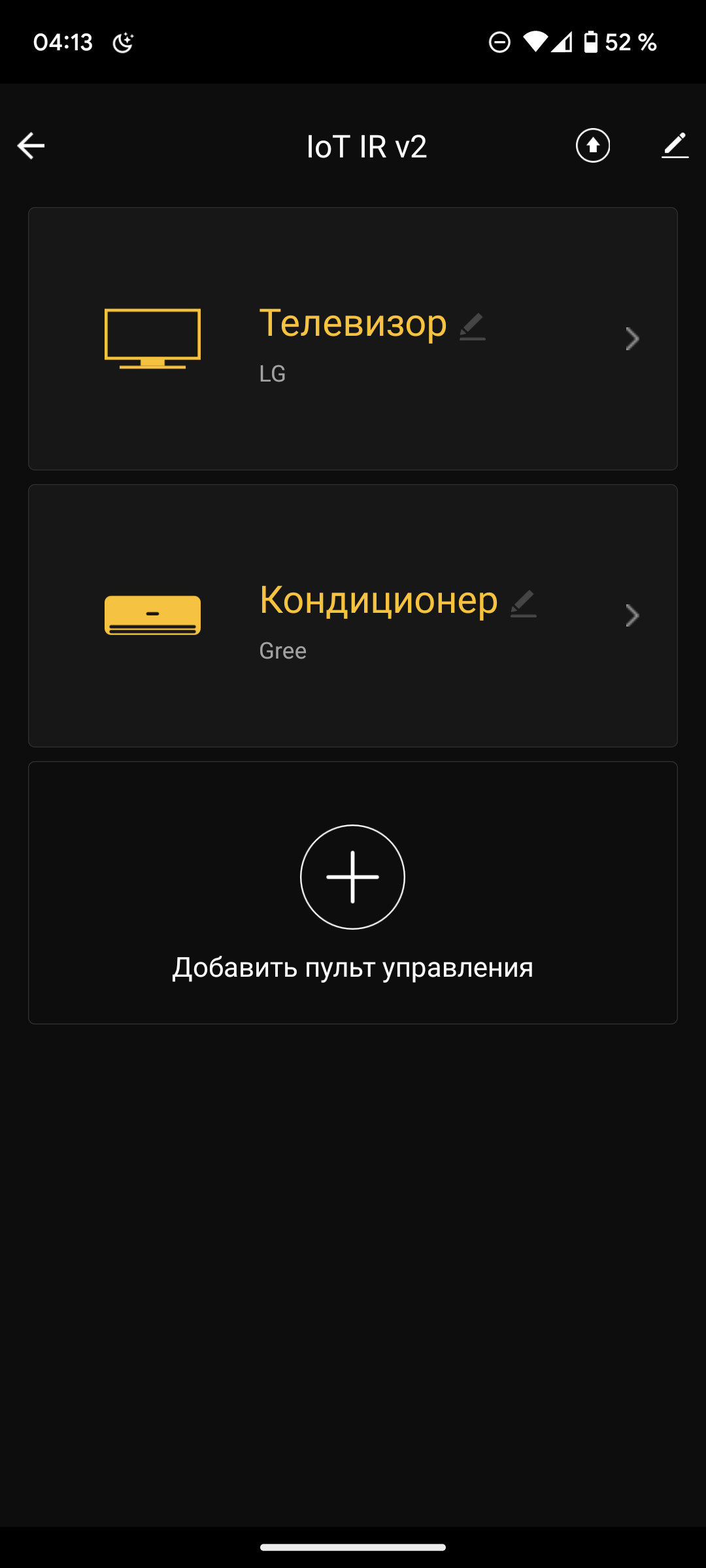706x1568 pixels.
Task: Rename the Кондиционер remote via pencil icon
Action: point(523,604)
